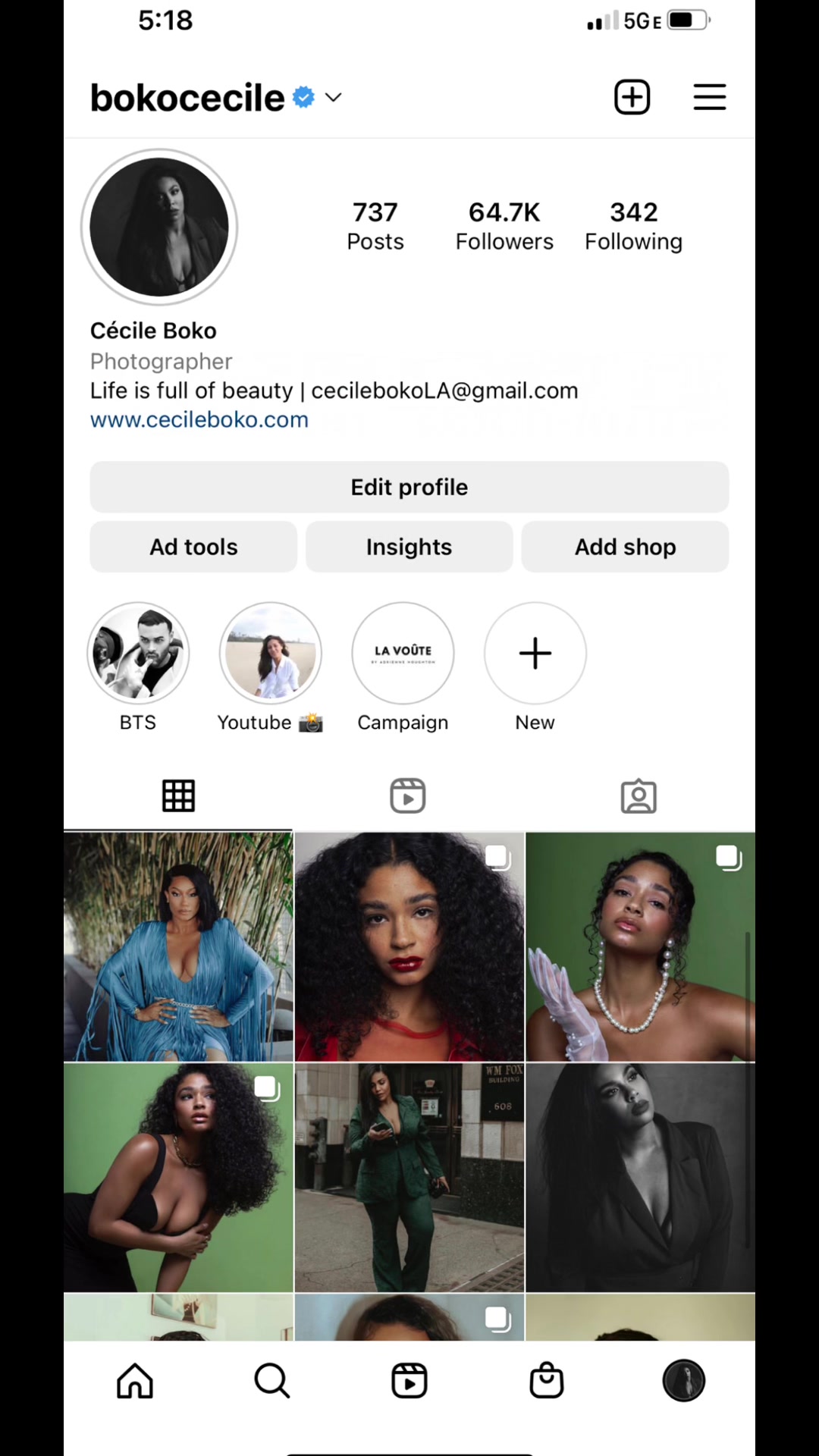This screenshot has height=1456, width=819.
Task: Open the www.cecileboko.com link
Action: tap(199, 419)
